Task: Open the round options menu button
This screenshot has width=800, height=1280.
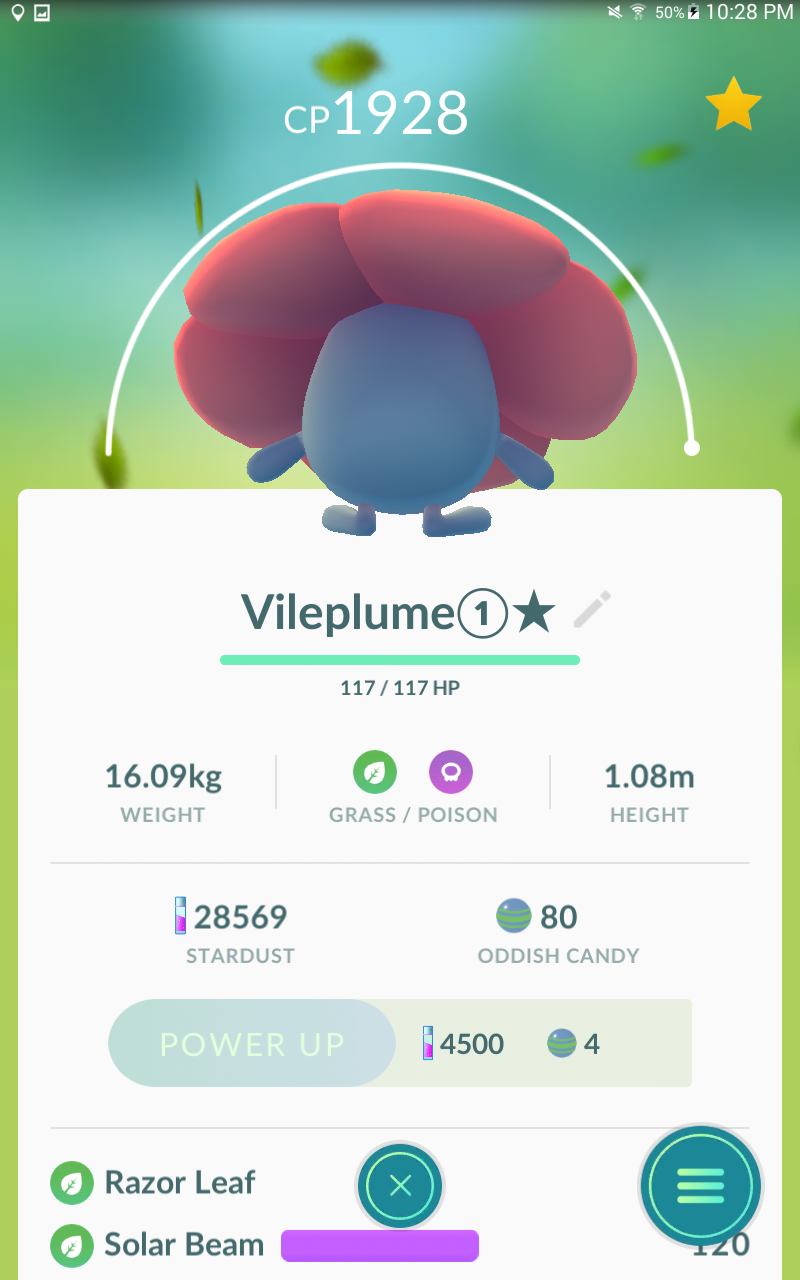Action: (700, 1186)
